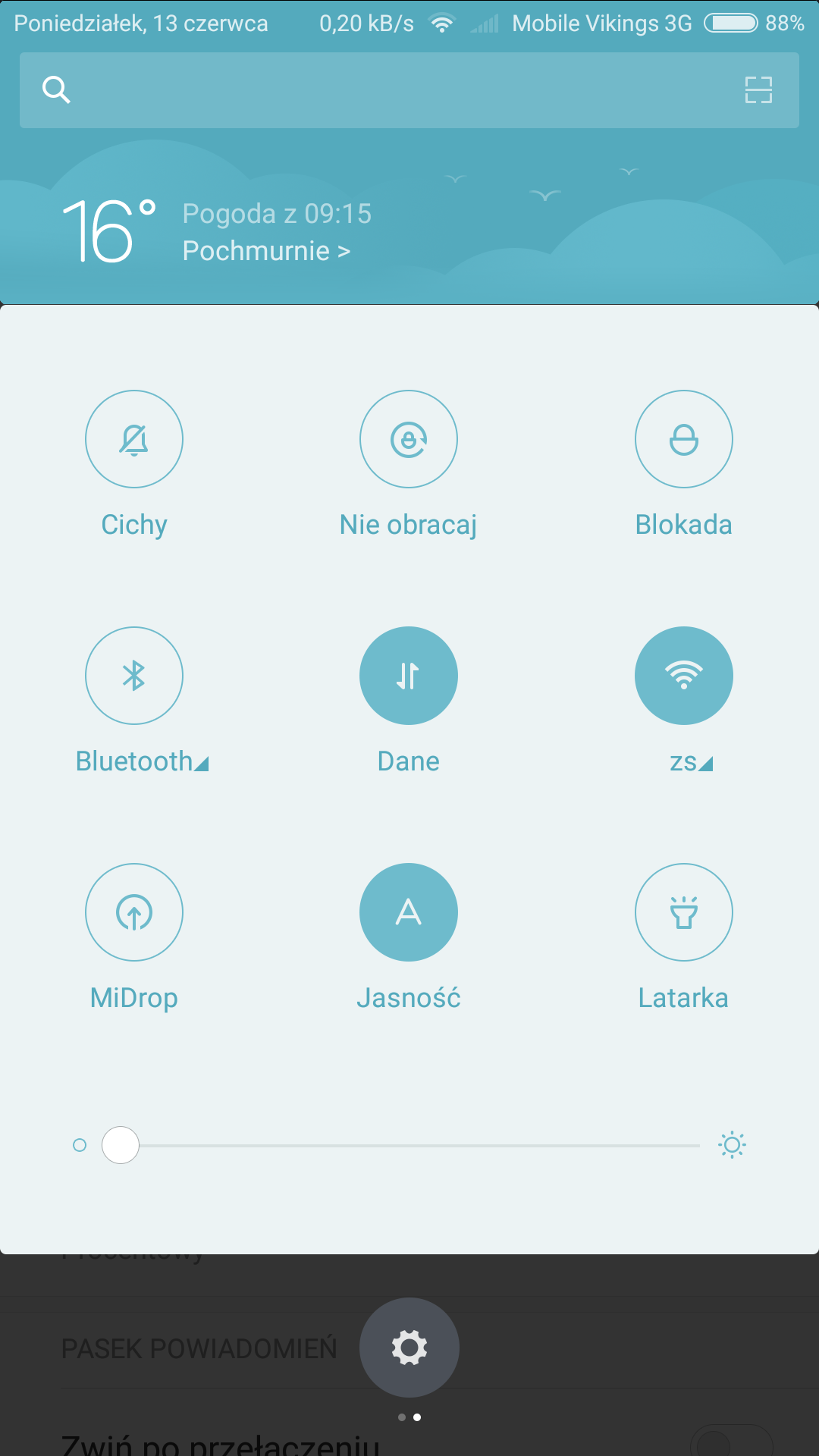Screen dimensions: 819x1456
Task: Turn off the zs Wi-Fi toggle
Action: click(683, 676)
